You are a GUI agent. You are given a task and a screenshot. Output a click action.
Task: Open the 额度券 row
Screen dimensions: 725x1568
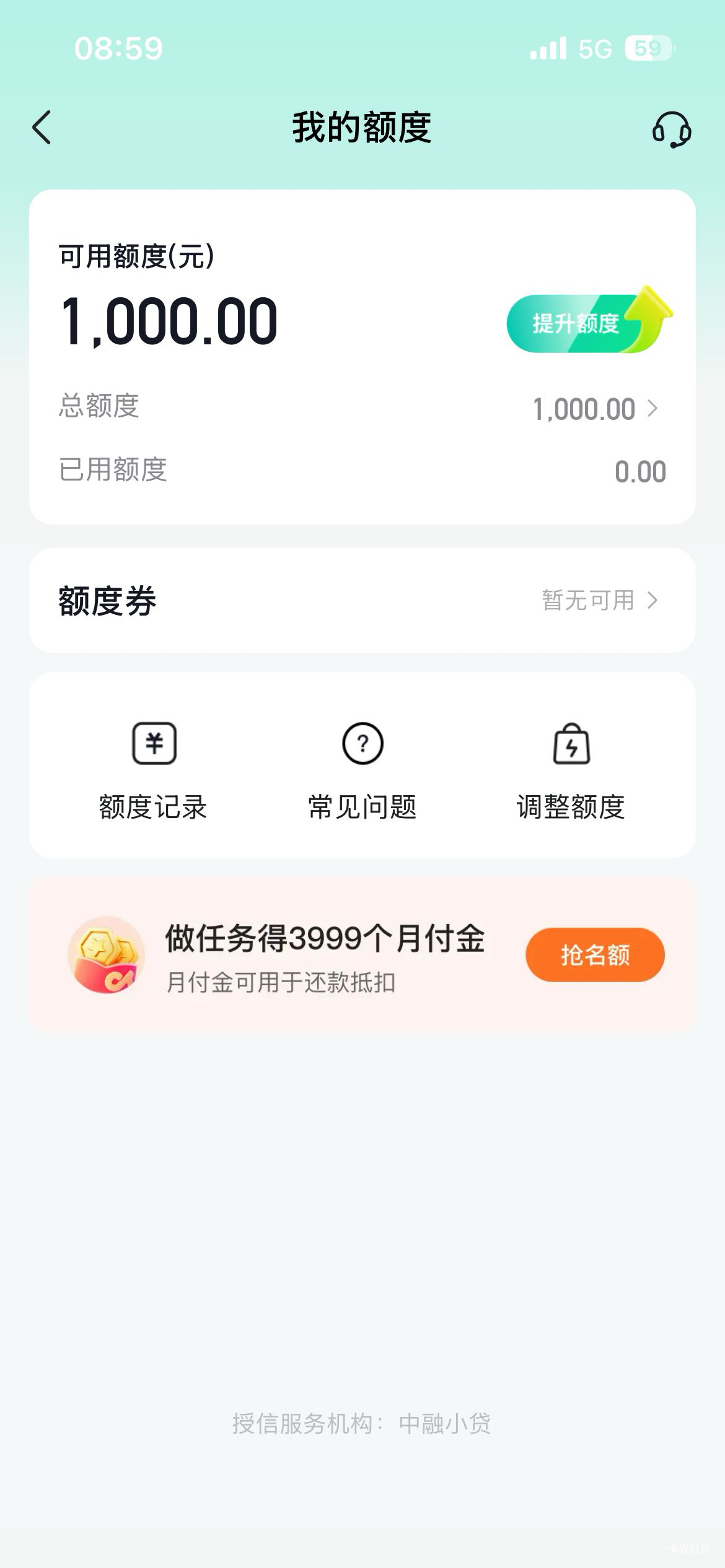click(362, 600)
